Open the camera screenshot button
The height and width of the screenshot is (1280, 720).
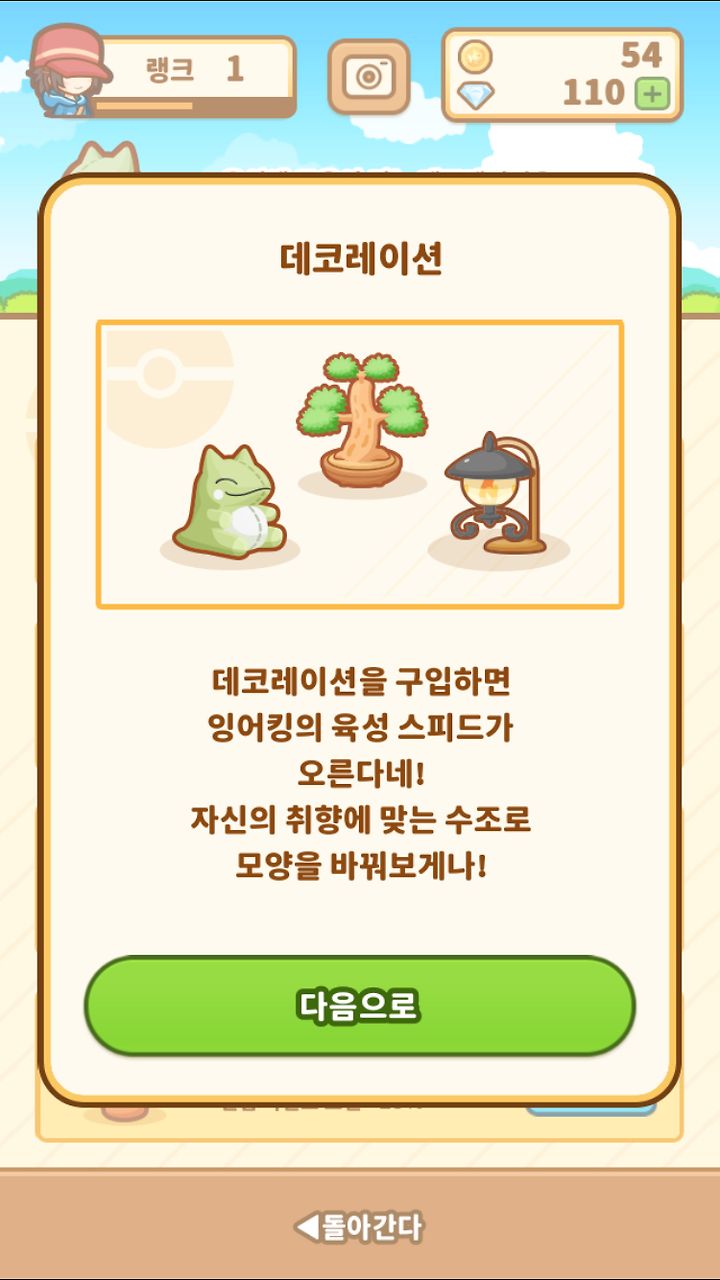click(x=369, y=76)
